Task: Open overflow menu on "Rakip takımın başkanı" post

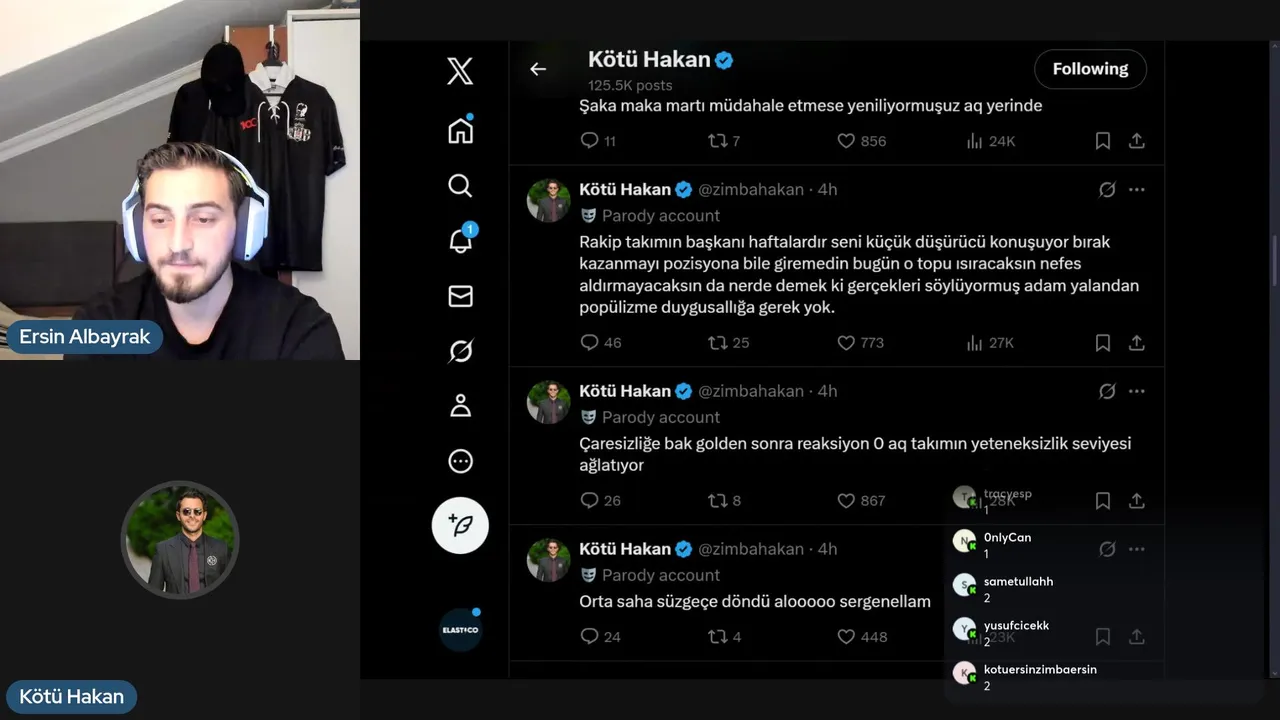Action: pos(1137,189)
